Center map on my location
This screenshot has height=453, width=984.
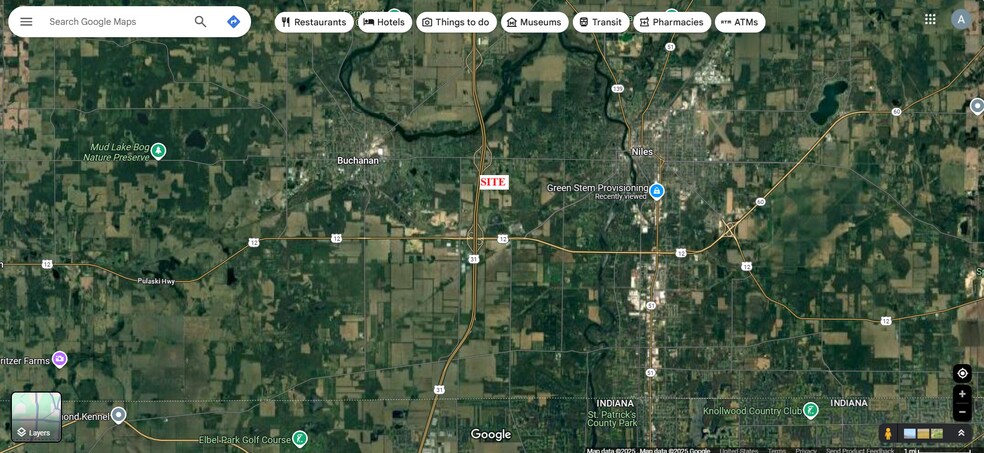tap(962, 373)
